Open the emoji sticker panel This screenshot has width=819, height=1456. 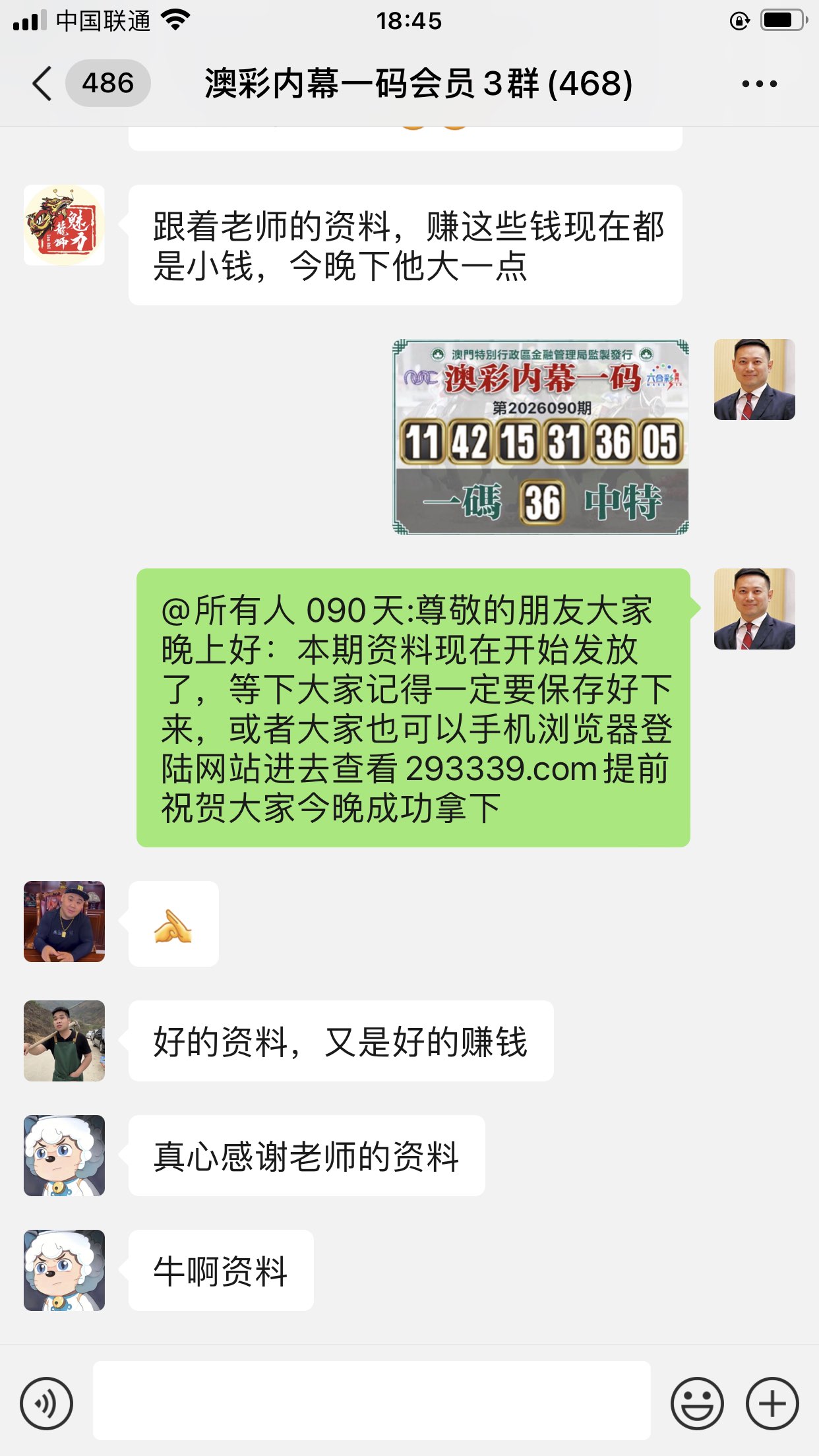[696, 1403]
